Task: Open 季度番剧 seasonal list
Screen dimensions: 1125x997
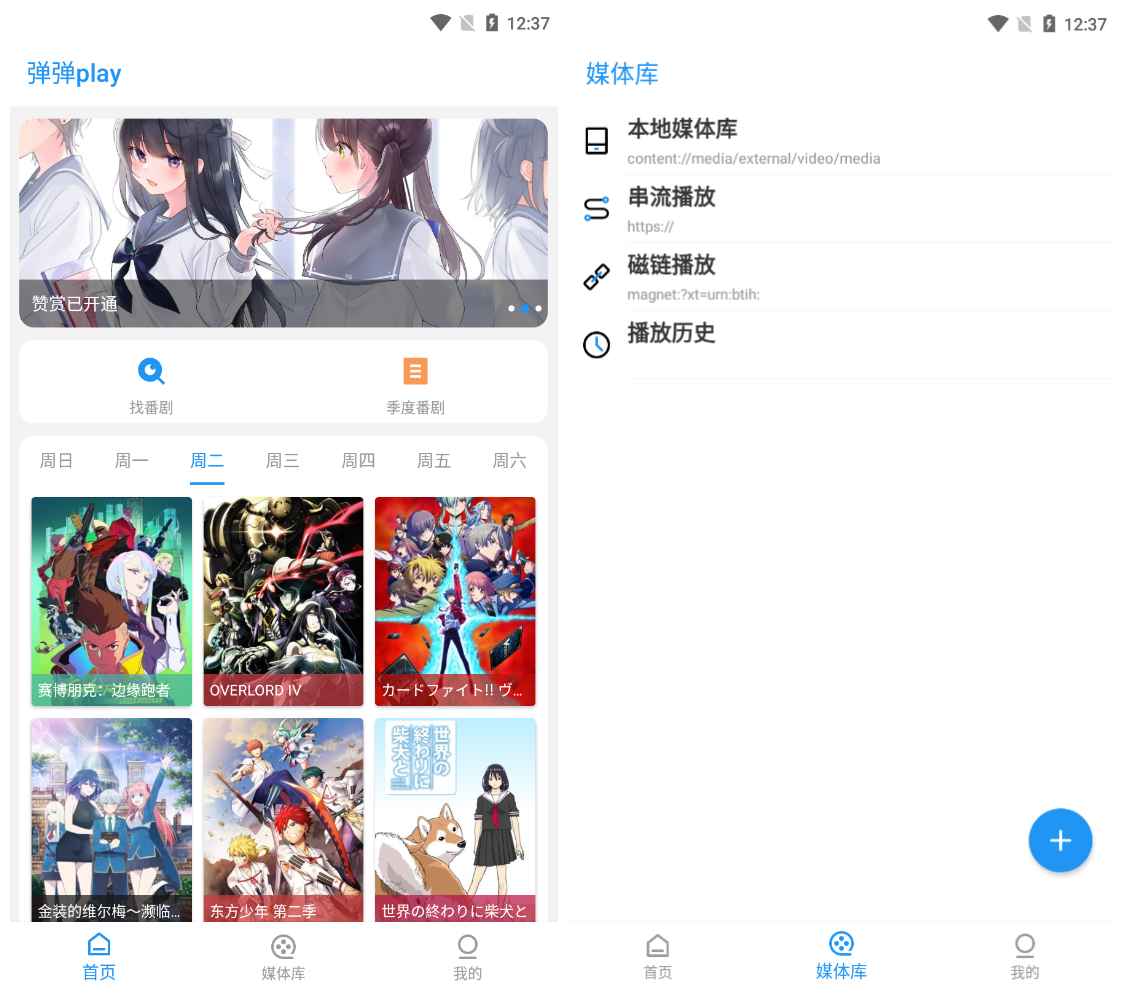Action: [x=415, y=383]
